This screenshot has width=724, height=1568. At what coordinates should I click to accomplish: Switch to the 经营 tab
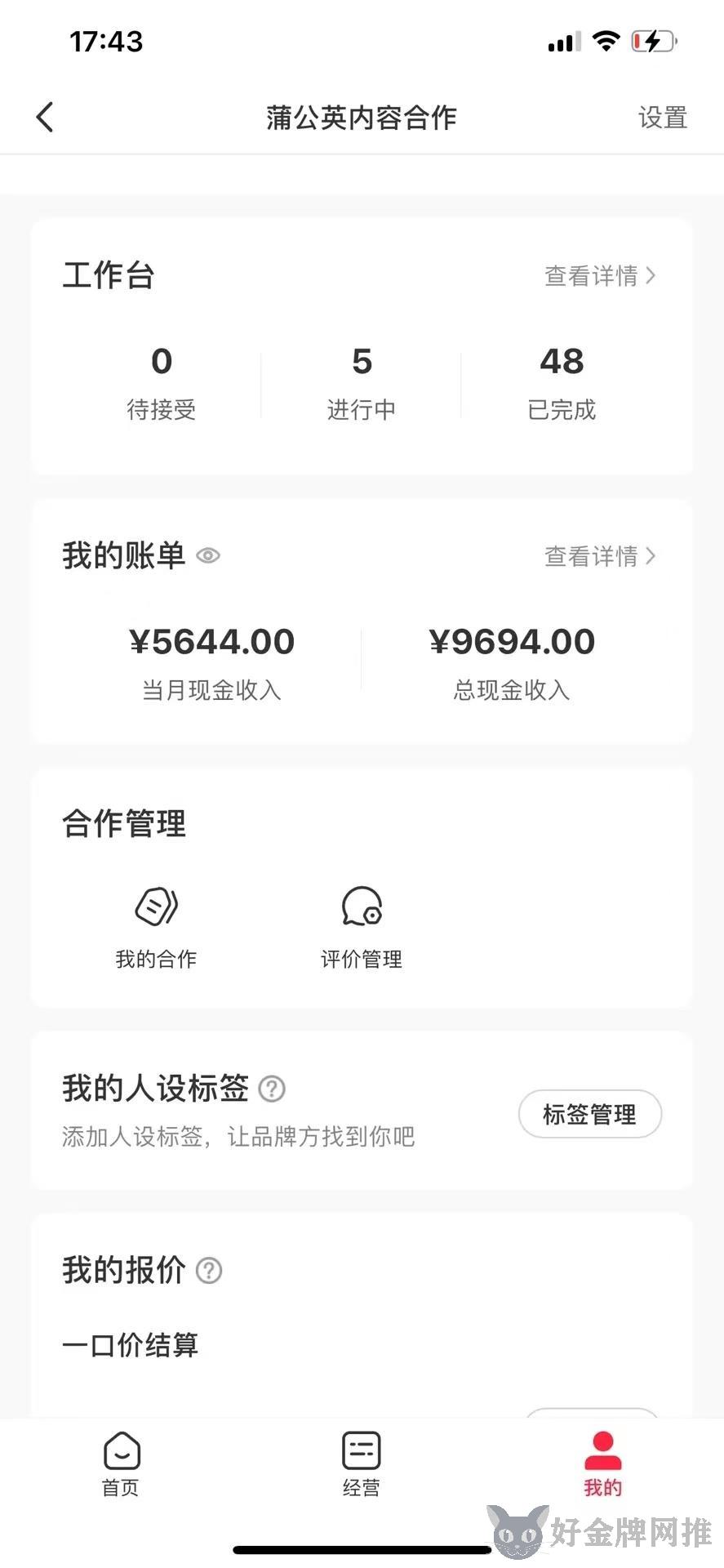pyautogui.click(x=362, y=1464)
